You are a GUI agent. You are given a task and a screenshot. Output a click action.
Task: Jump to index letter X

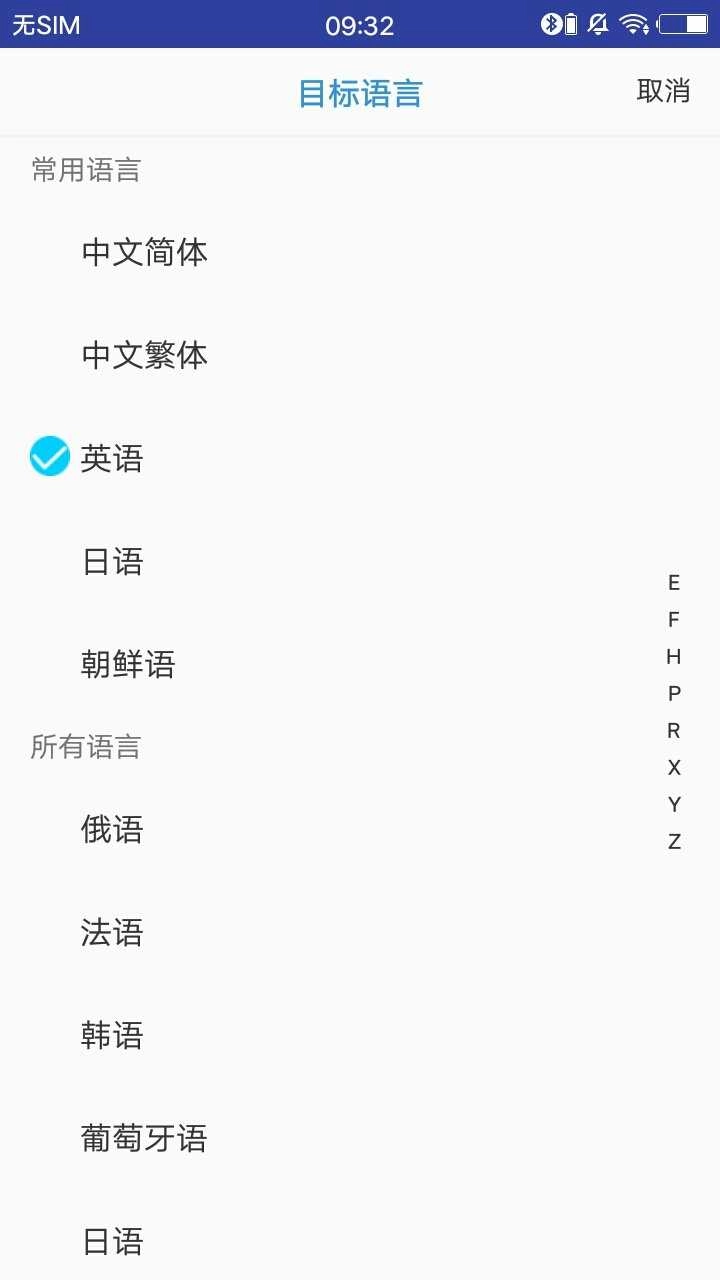pos(674,768)
